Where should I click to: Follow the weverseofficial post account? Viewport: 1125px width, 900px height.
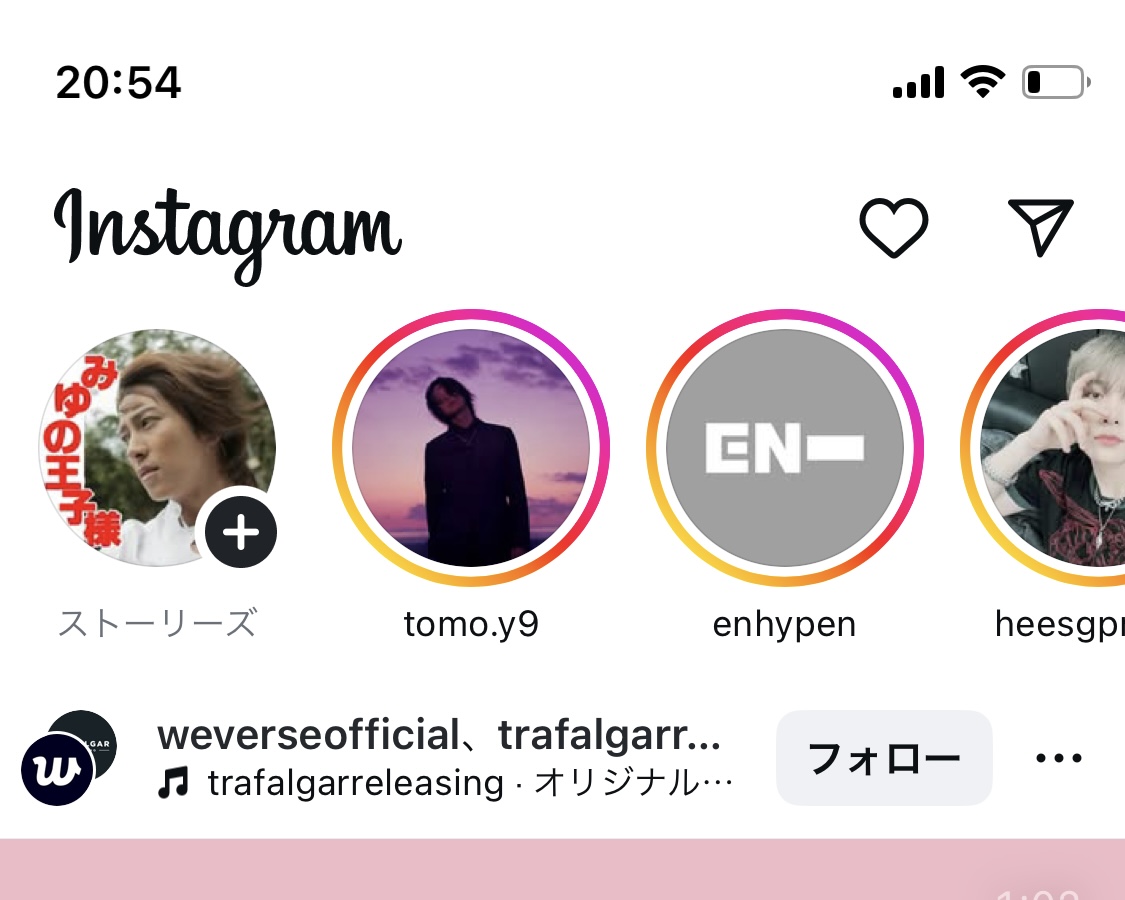883,758
